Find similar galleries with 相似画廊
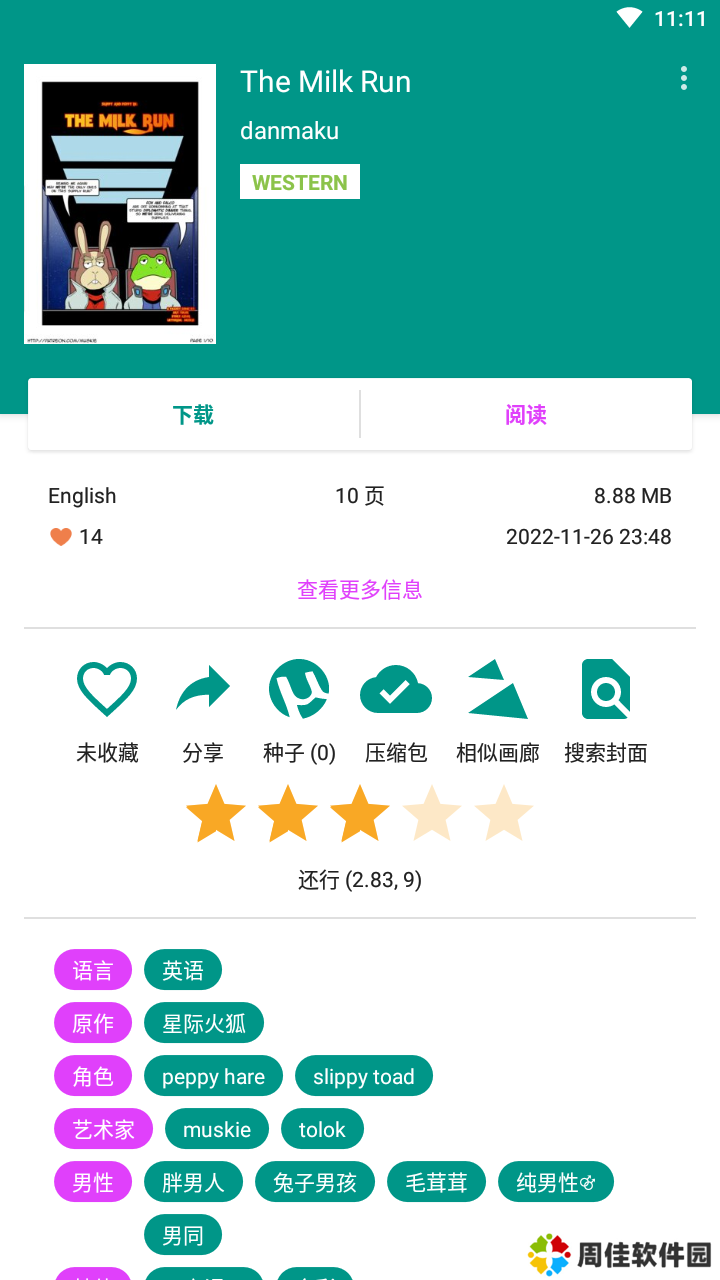 click(498, 709)
